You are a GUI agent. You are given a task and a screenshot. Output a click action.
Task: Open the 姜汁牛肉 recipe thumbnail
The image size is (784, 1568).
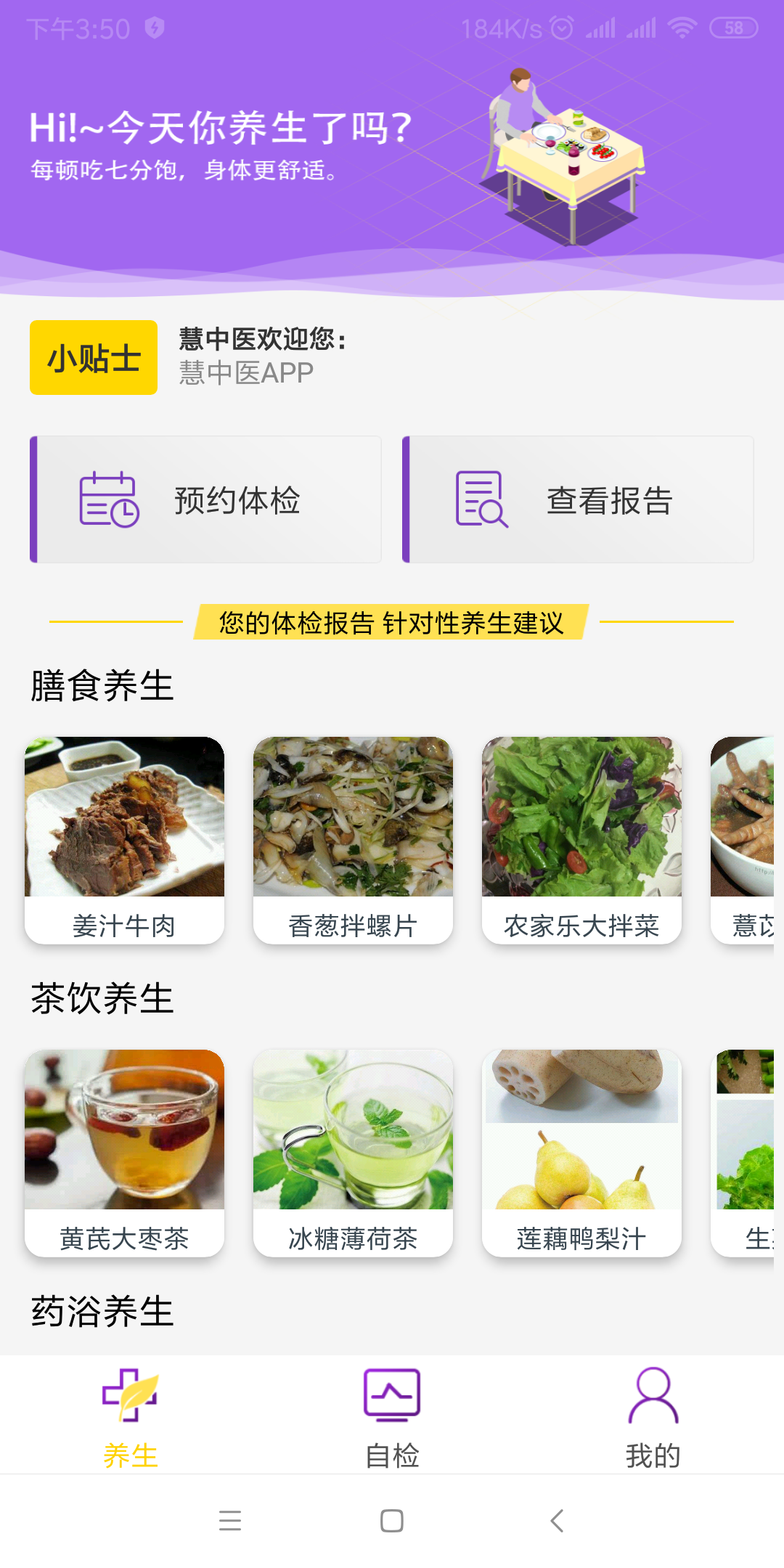[123, 818]
